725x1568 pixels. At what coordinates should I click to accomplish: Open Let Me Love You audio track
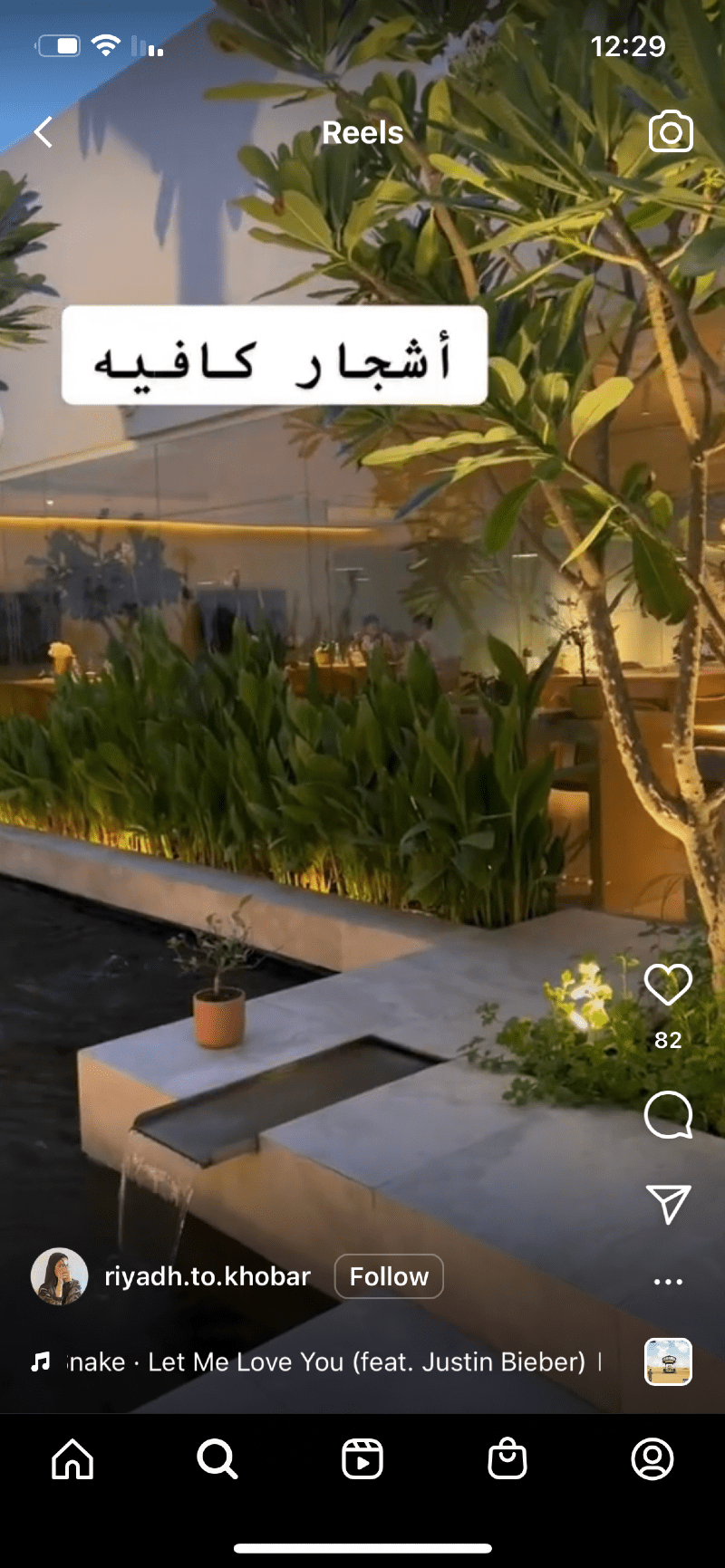[326, 1361]
